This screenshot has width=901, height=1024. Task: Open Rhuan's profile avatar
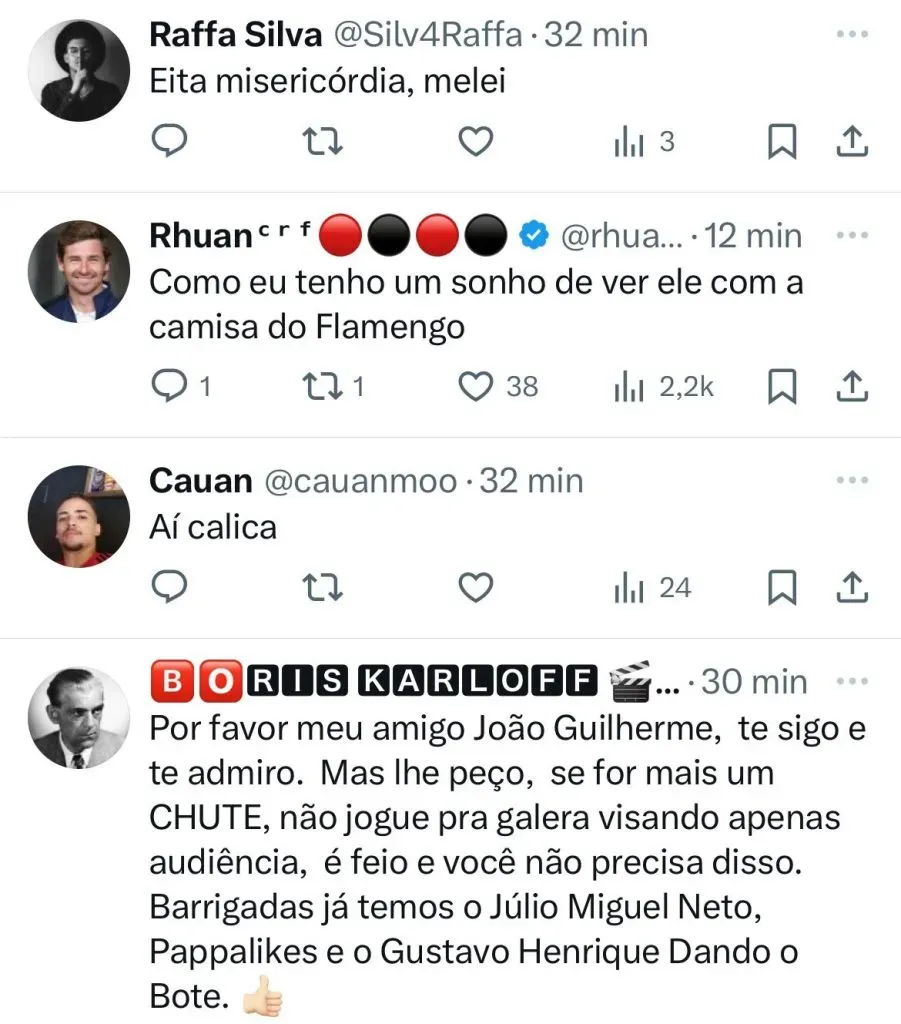pyautogui.click(x=77, y=270)
